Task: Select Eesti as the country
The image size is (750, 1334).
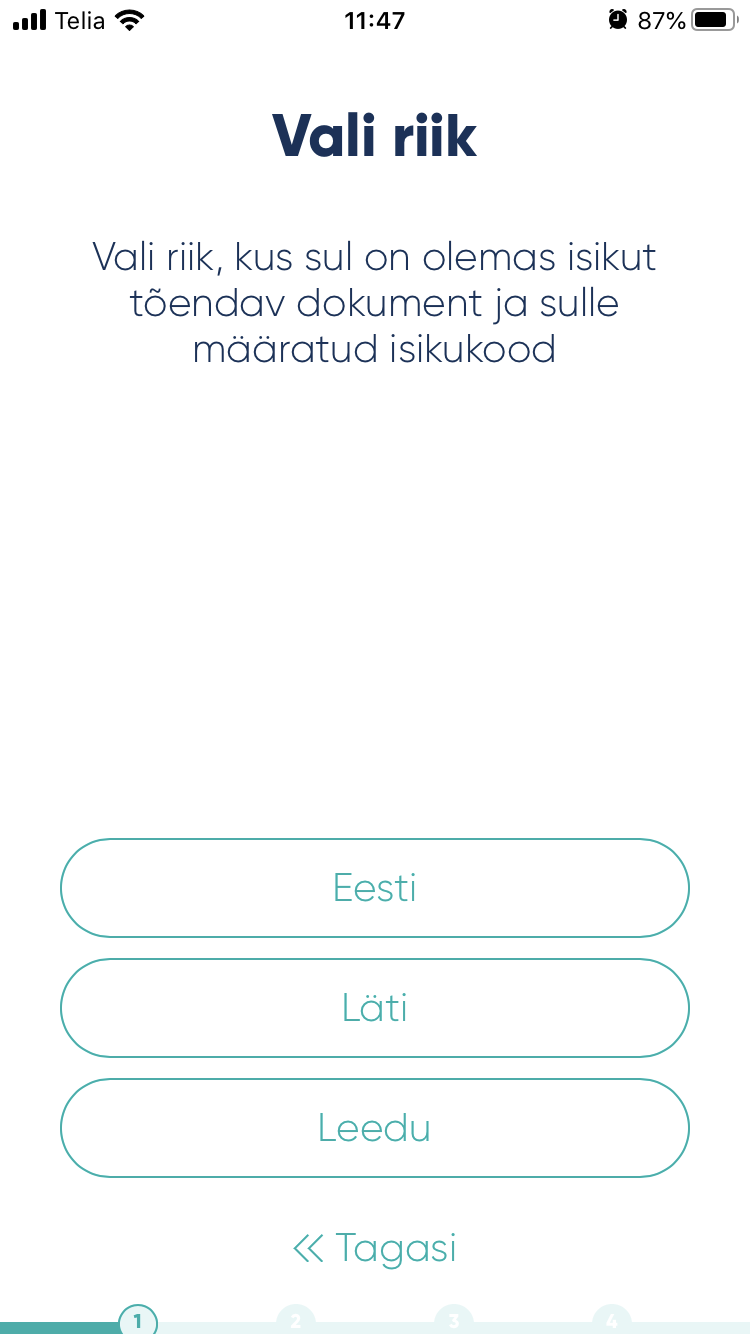Action: (375, 888)
